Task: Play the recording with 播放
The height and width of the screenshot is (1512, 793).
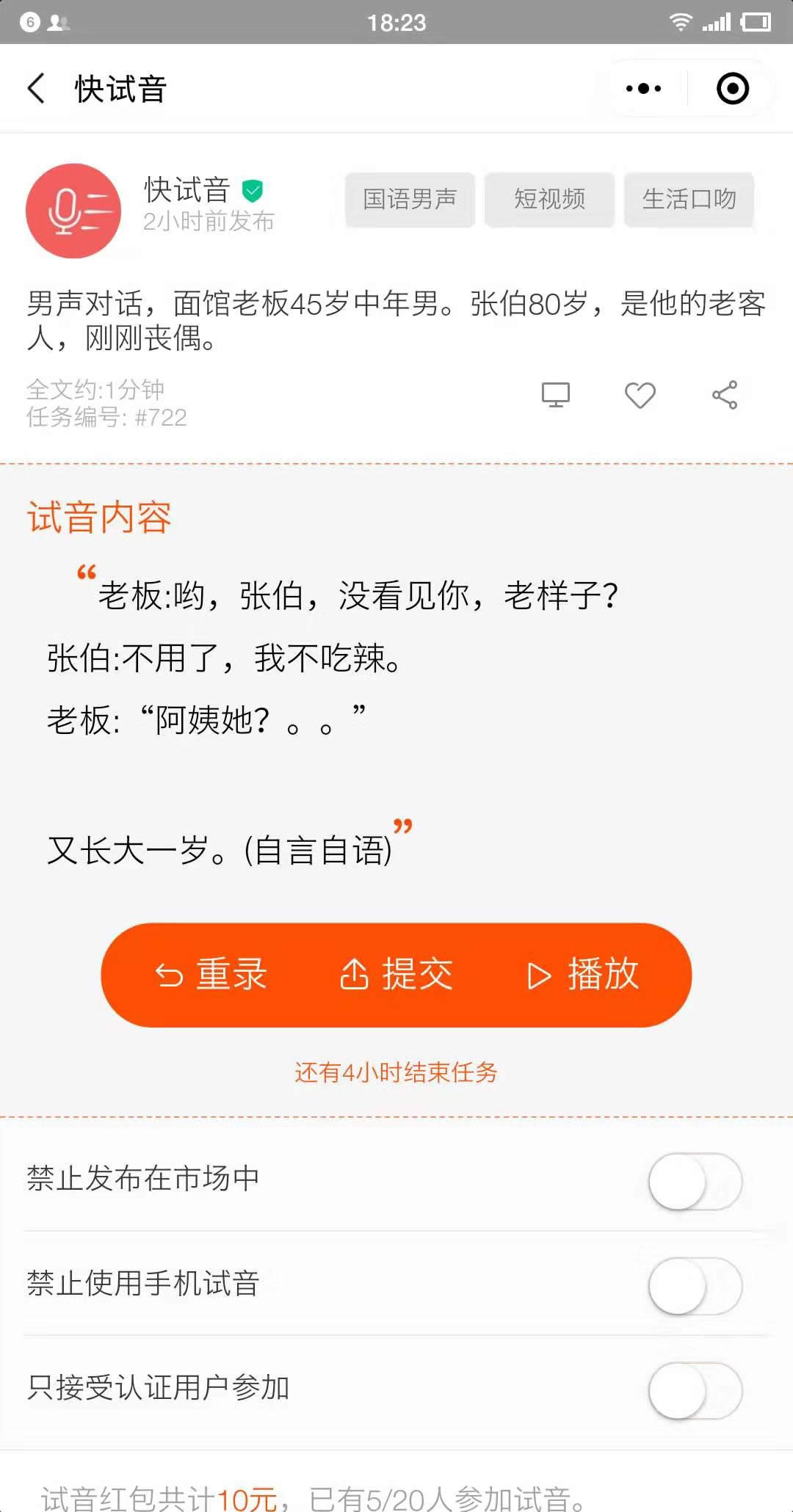Action: (584, 975)
